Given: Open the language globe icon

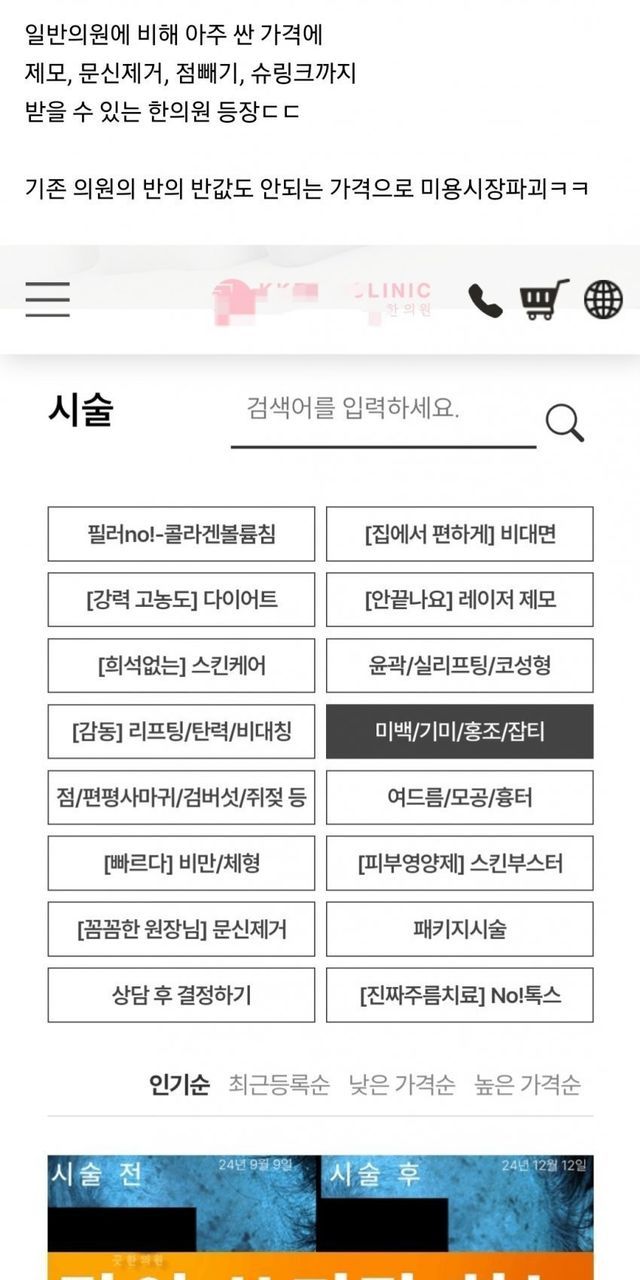Looking at the screenshot, I should point(603,299).
